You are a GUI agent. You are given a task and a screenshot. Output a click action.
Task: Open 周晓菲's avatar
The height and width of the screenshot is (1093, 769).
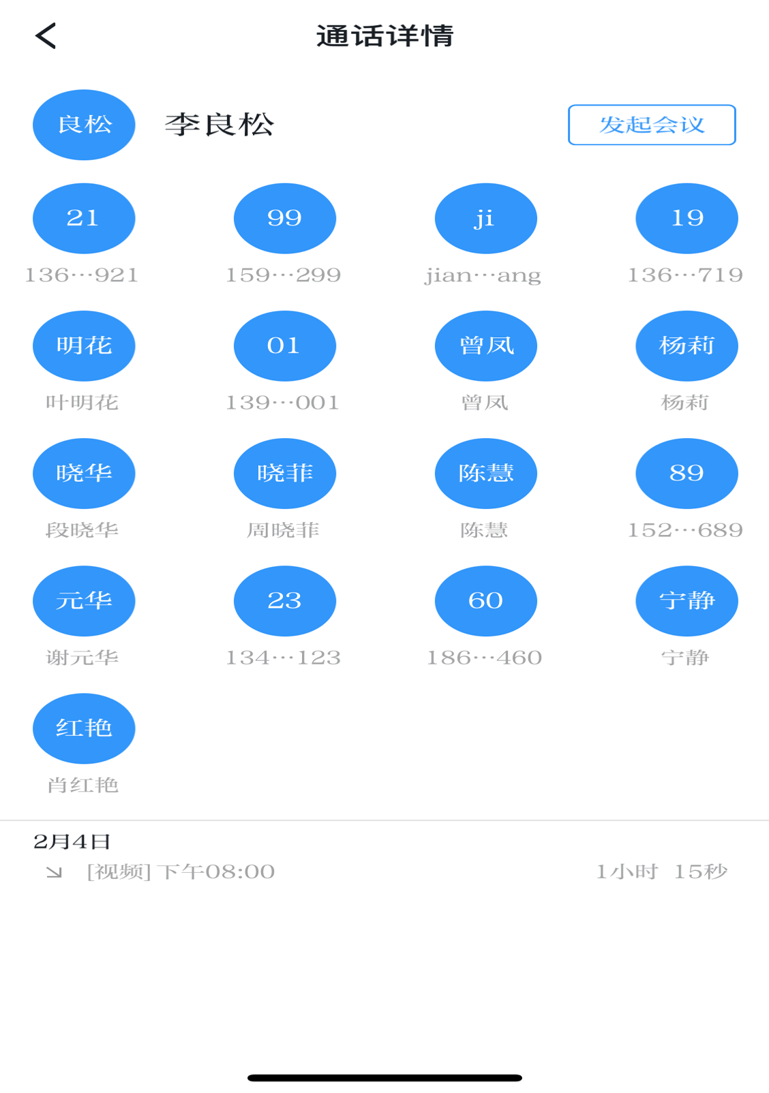285,473
